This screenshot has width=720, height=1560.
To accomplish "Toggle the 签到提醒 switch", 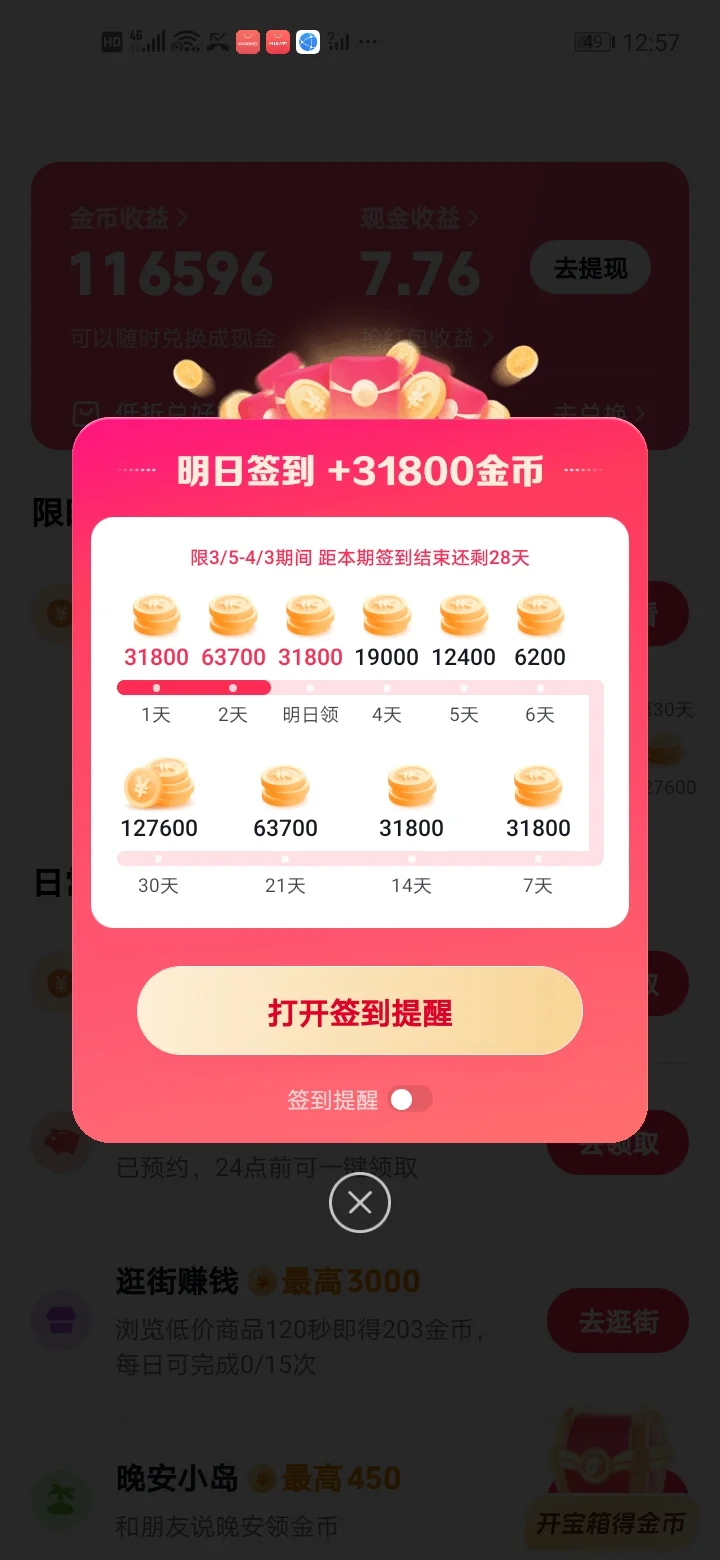I will click(x=411, y=1100).
